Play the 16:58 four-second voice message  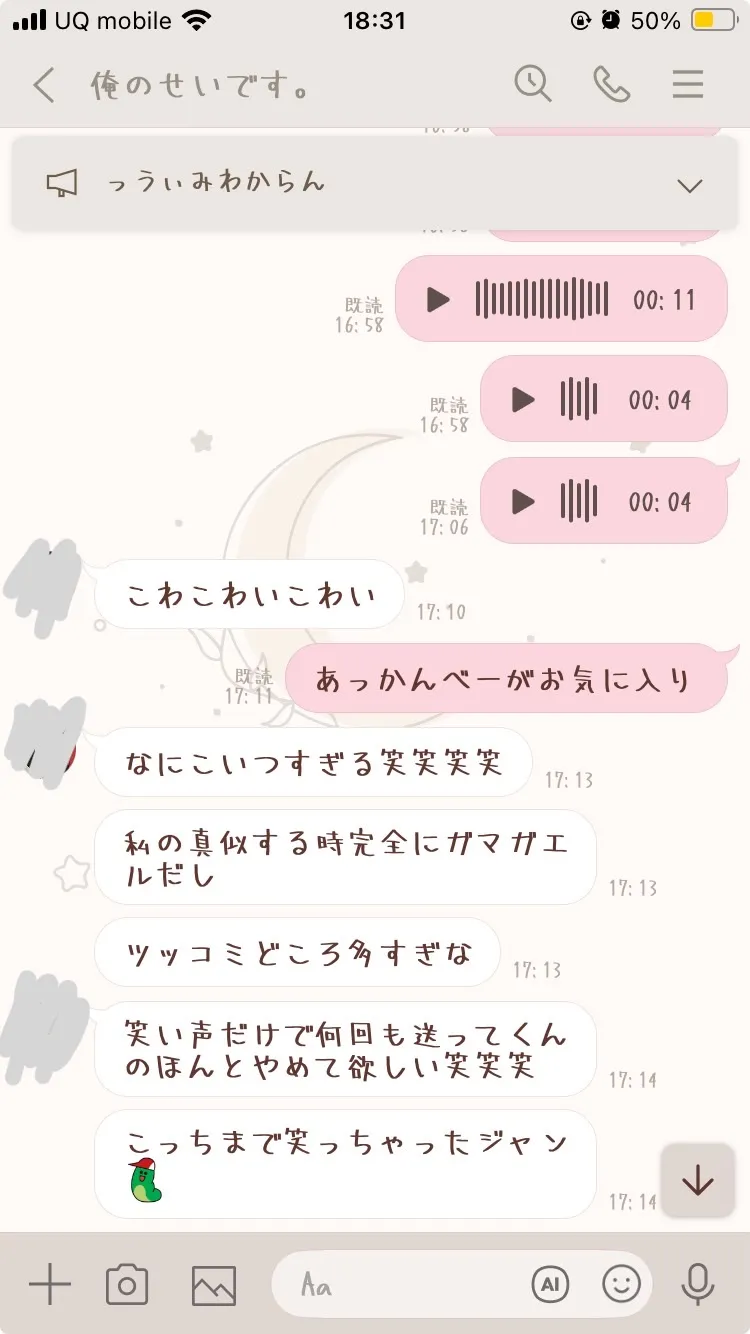[x=523, y=400]
